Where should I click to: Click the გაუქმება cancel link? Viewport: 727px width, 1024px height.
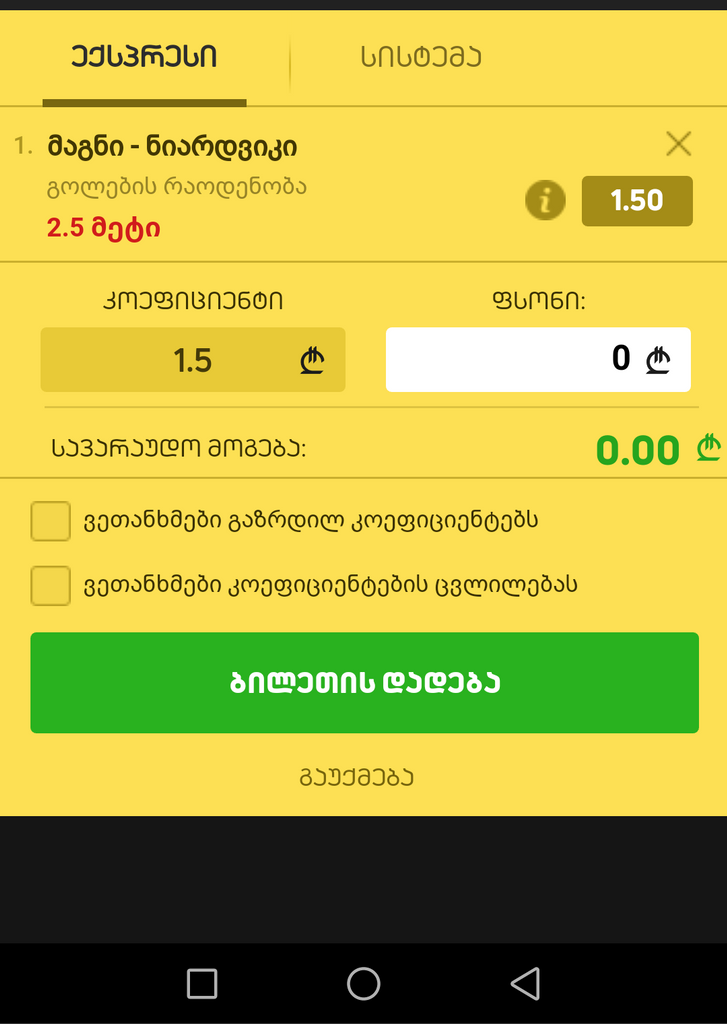pyautogui.click(x=363, y=777)
